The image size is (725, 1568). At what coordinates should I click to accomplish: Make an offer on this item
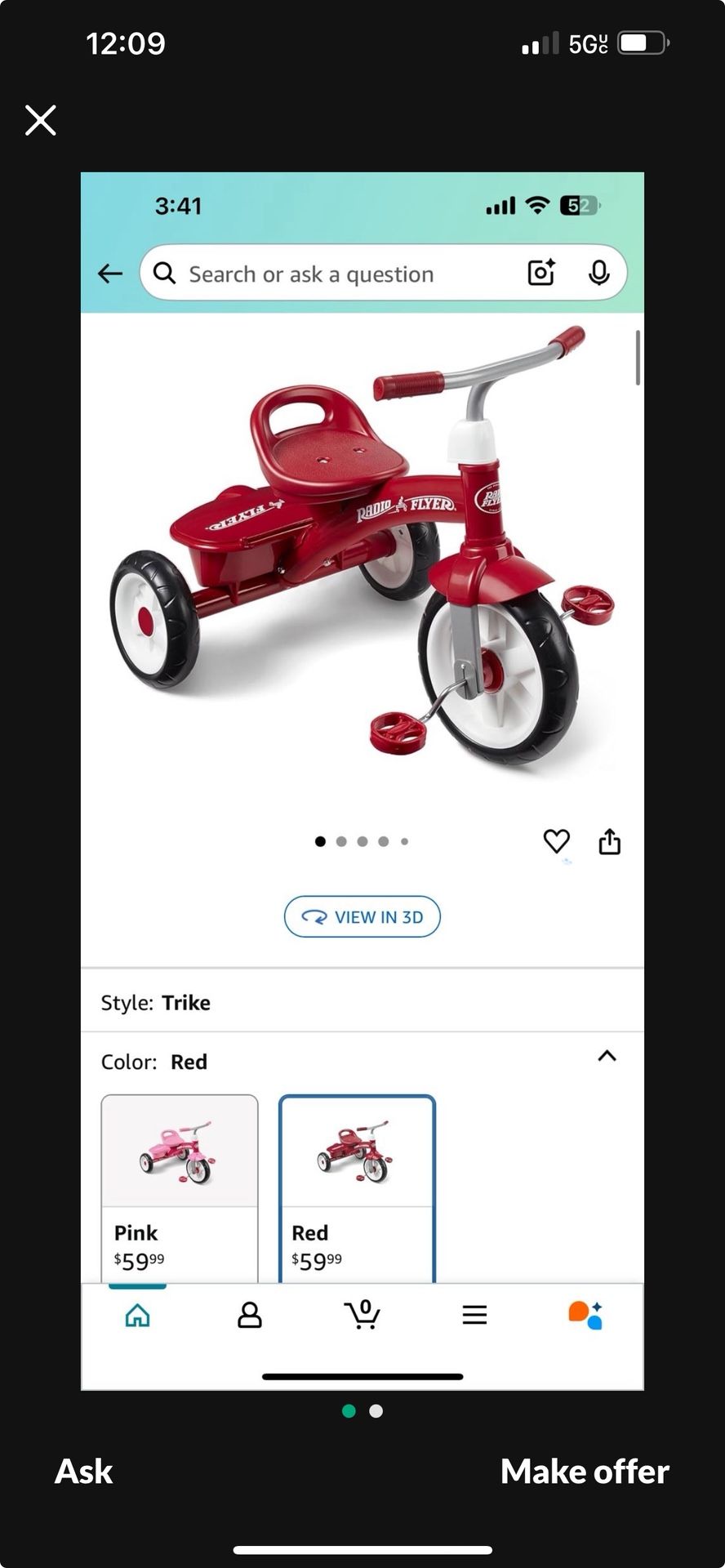pos(585,1472)
